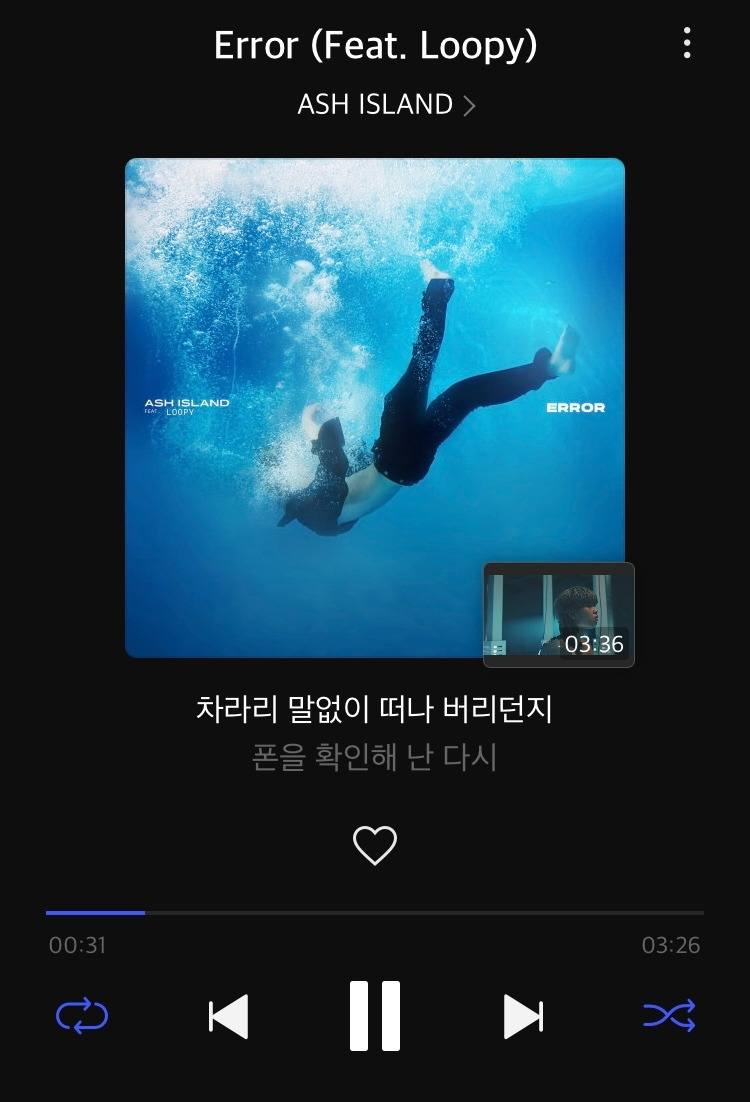Skip back to the previous track
The height and width of the screenshot is (1102, 750).
pos(228,1016)
